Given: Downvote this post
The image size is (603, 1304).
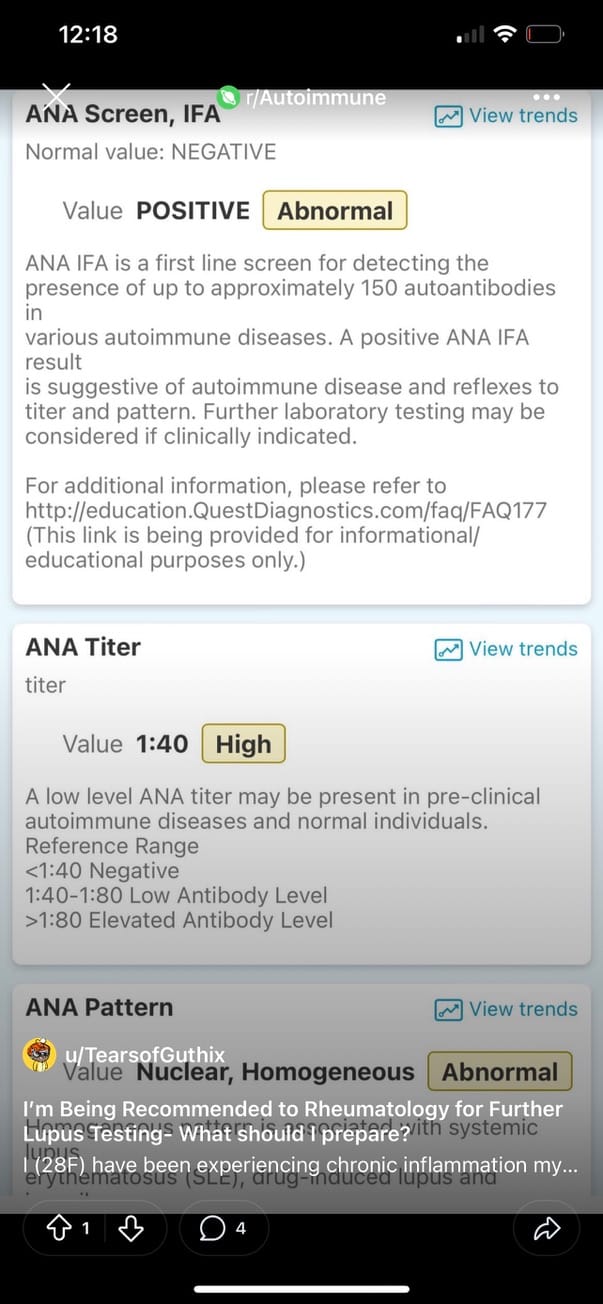Looking at the screenshot, I should (x=130, y=1229).
